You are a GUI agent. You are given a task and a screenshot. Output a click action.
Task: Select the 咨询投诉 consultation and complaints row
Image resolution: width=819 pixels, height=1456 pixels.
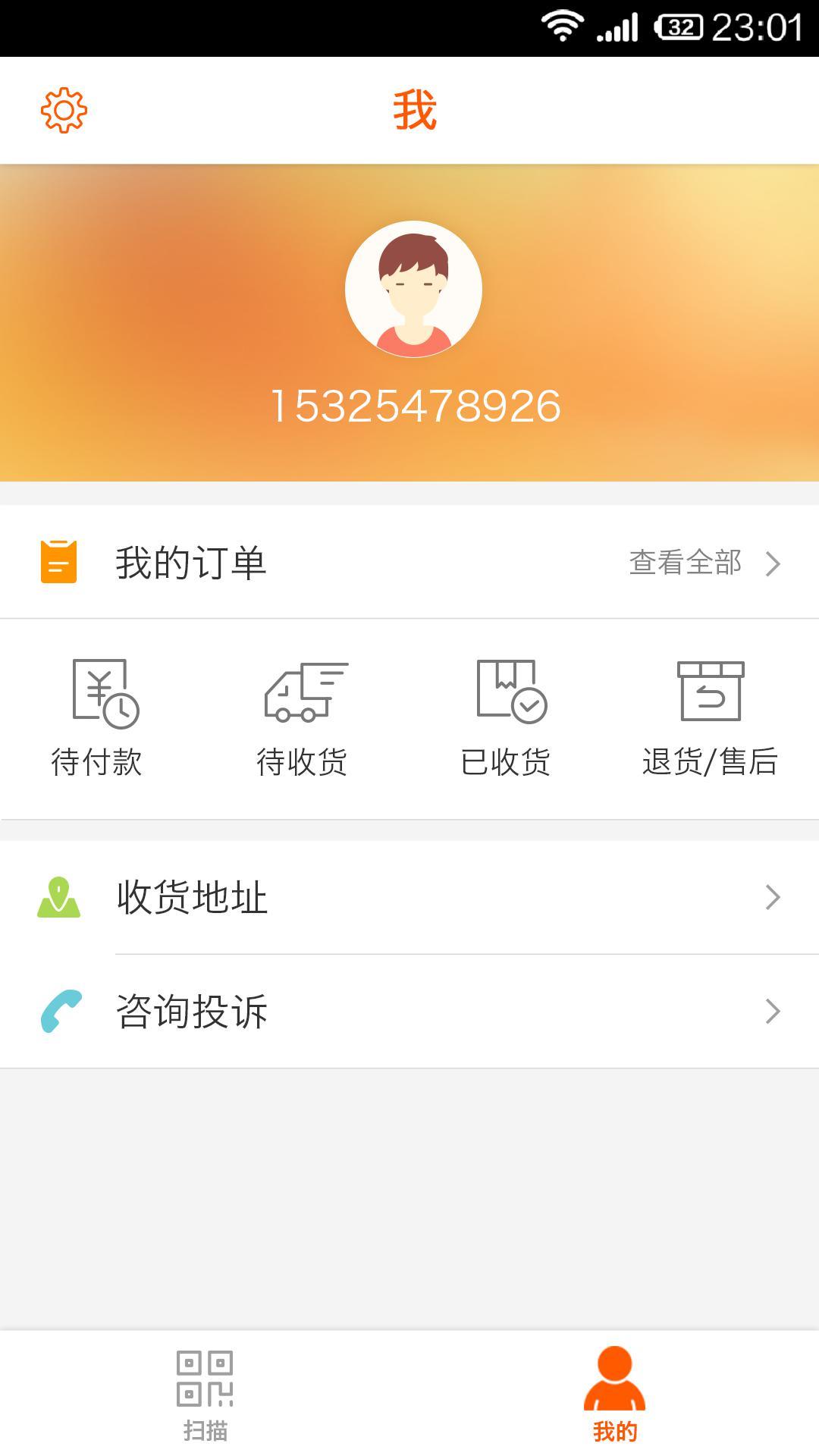point(409,1012)
